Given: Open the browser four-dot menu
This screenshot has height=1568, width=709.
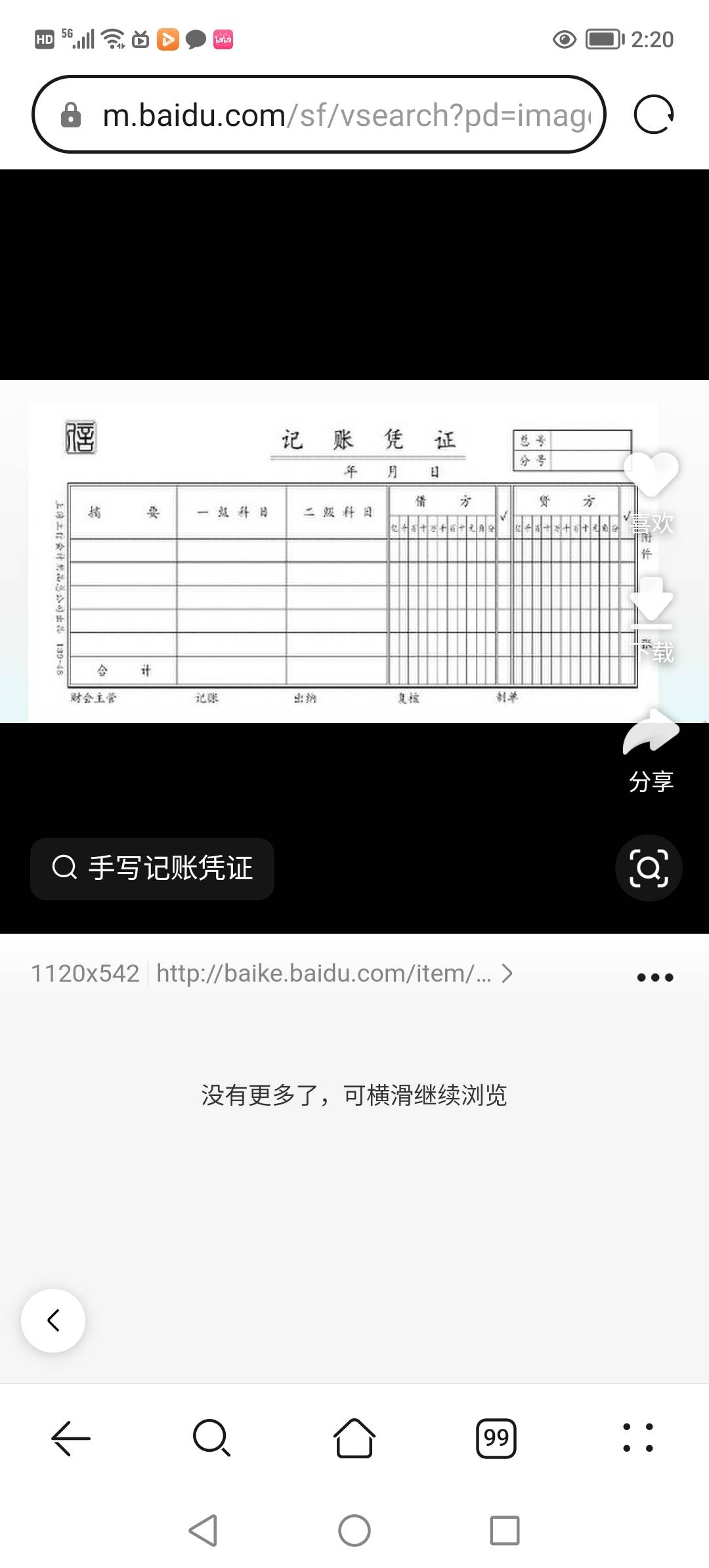Looking at the screenshot, I should [637, 1438].
